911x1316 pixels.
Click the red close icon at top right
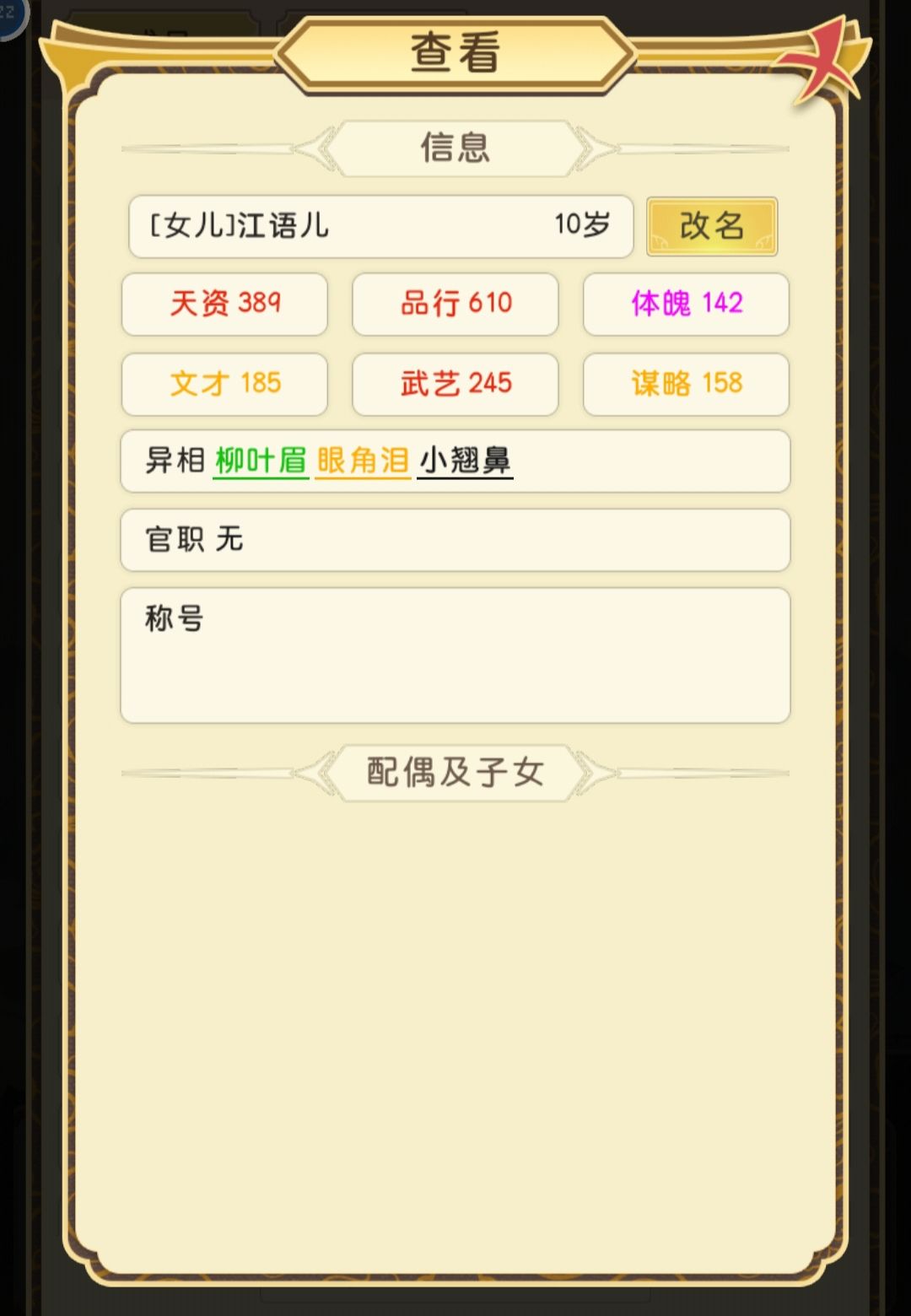822,55
